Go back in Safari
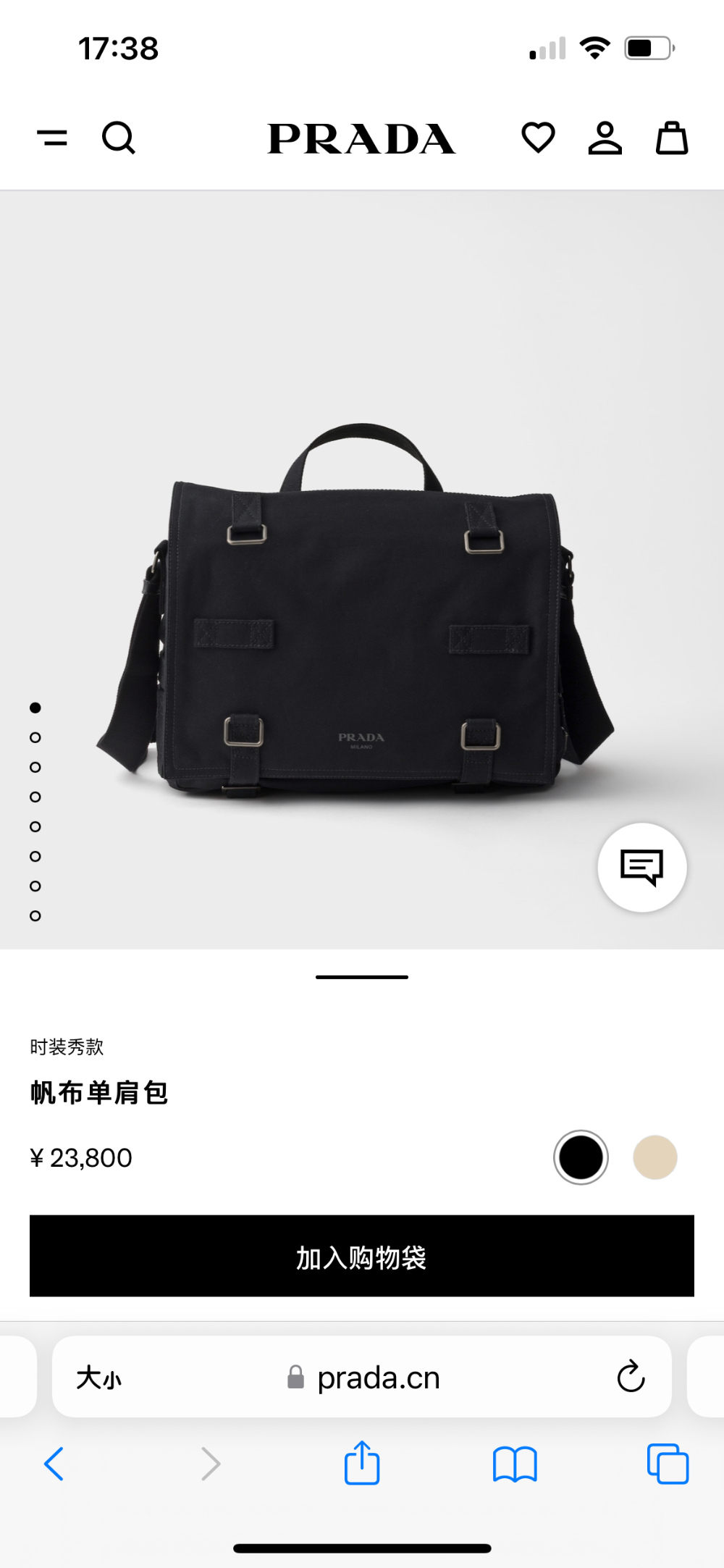Image resolution: width=724 pixels, height=1568 pixels. tap(54, 1464)
